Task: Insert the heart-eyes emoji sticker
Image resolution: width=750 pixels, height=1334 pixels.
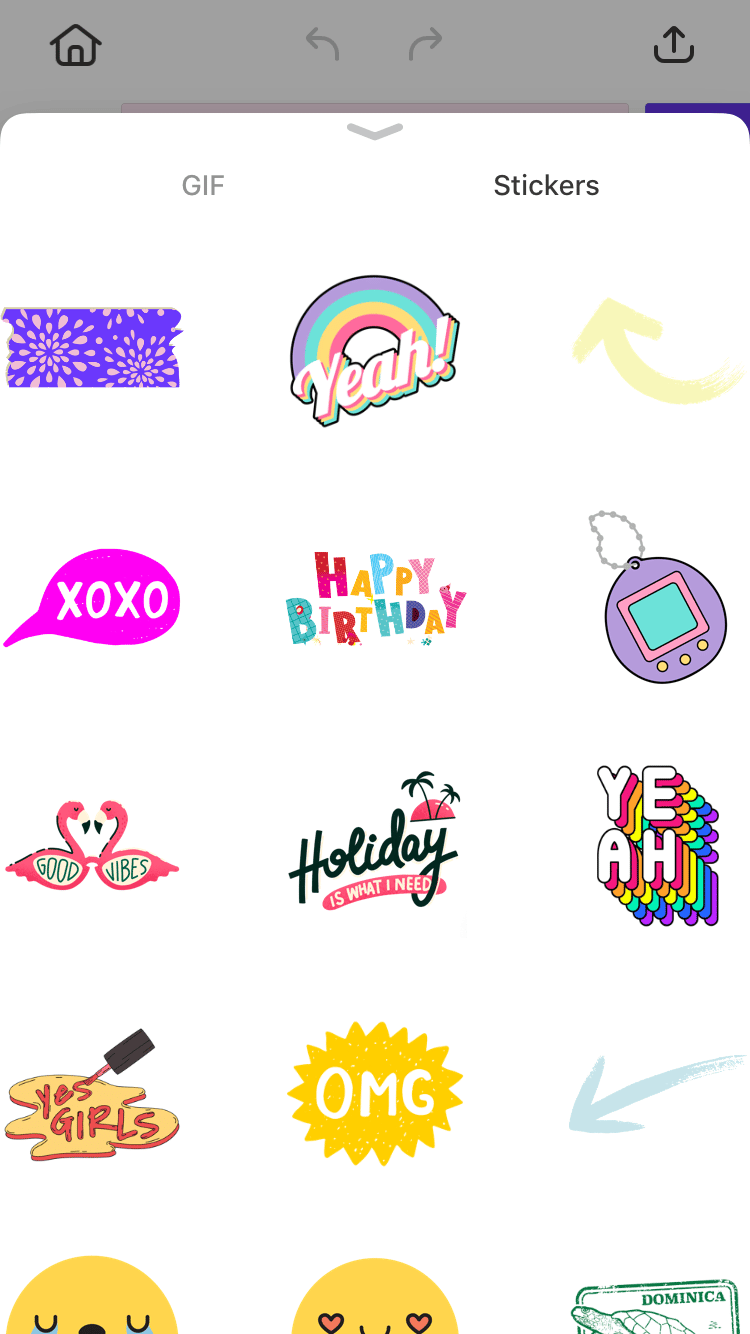Action: coord(375,1300)
